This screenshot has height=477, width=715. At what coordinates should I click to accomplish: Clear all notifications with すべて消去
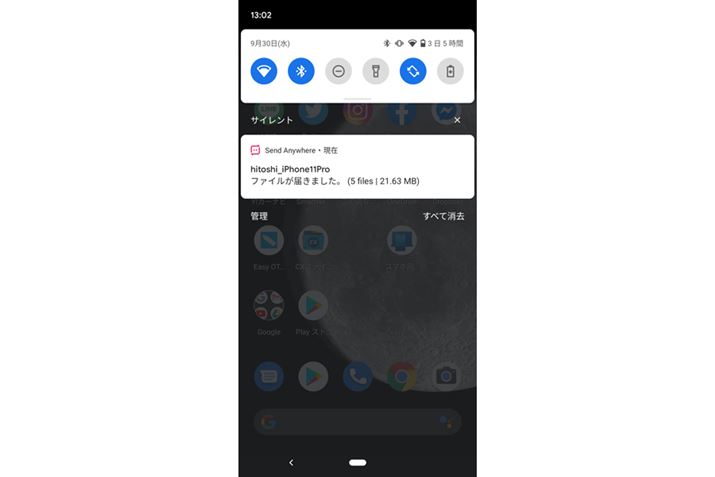point(443,215)
